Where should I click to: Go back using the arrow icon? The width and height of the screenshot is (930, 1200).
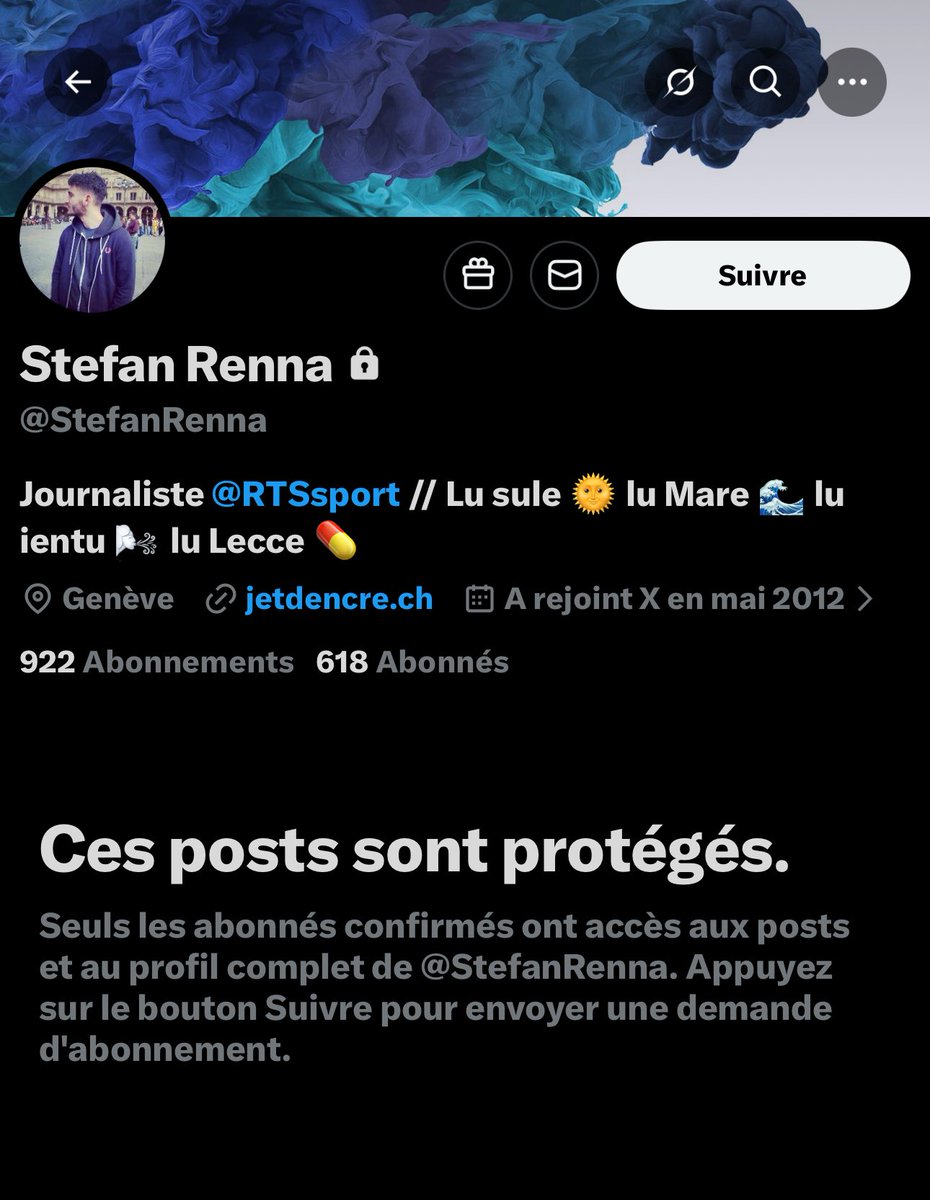tap(78, 82)
